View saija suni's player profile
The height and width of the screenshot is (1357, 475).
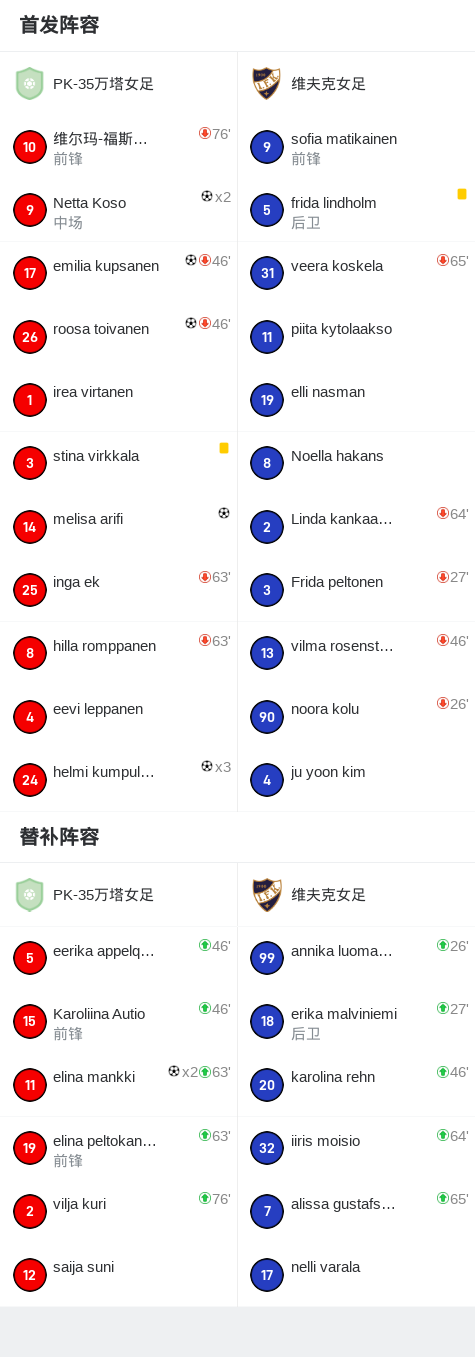coord(118,1275)
